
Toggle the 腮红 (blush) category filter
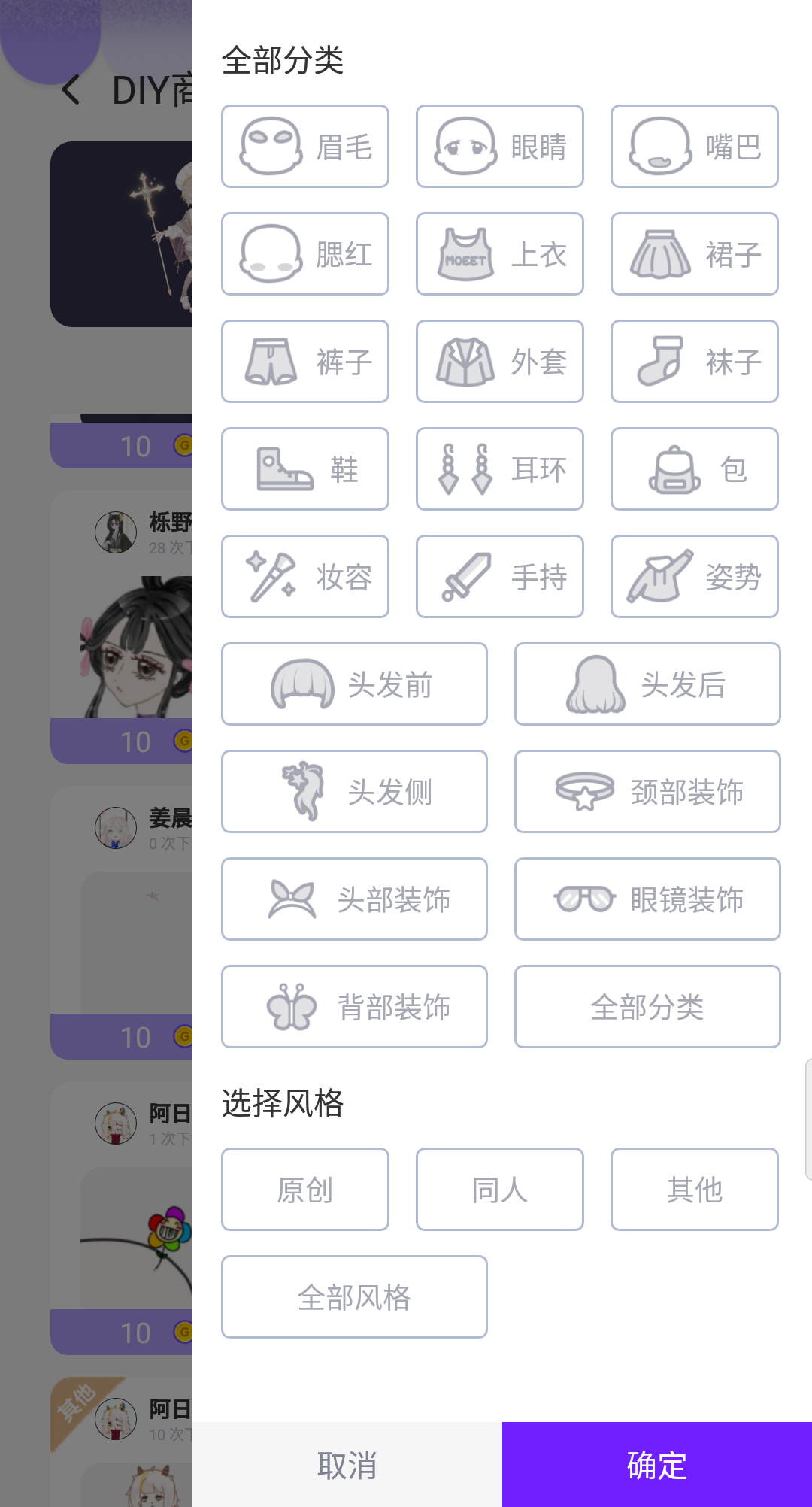point(304,253)
